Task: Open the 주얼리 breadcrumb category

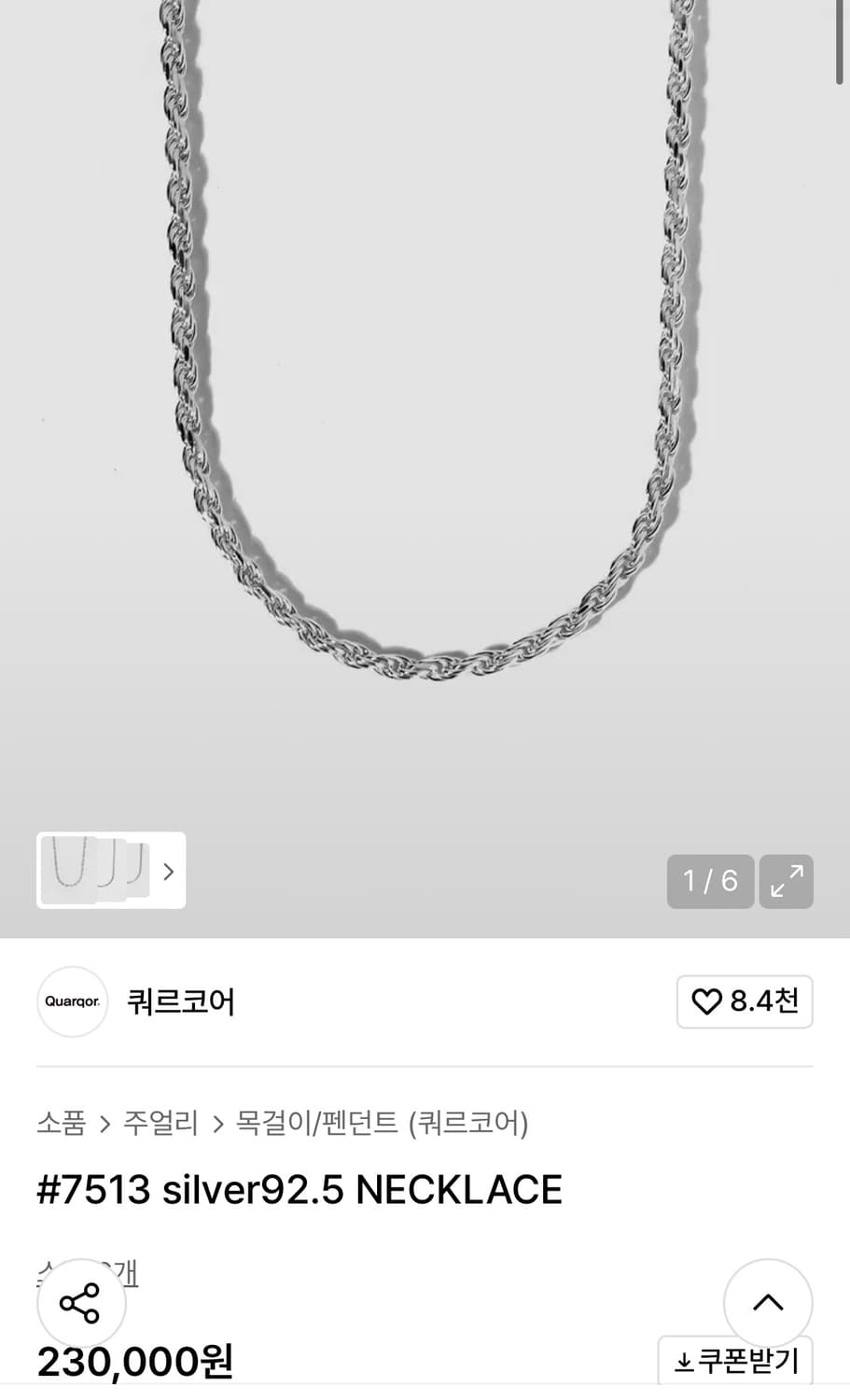Action: 159,1124
